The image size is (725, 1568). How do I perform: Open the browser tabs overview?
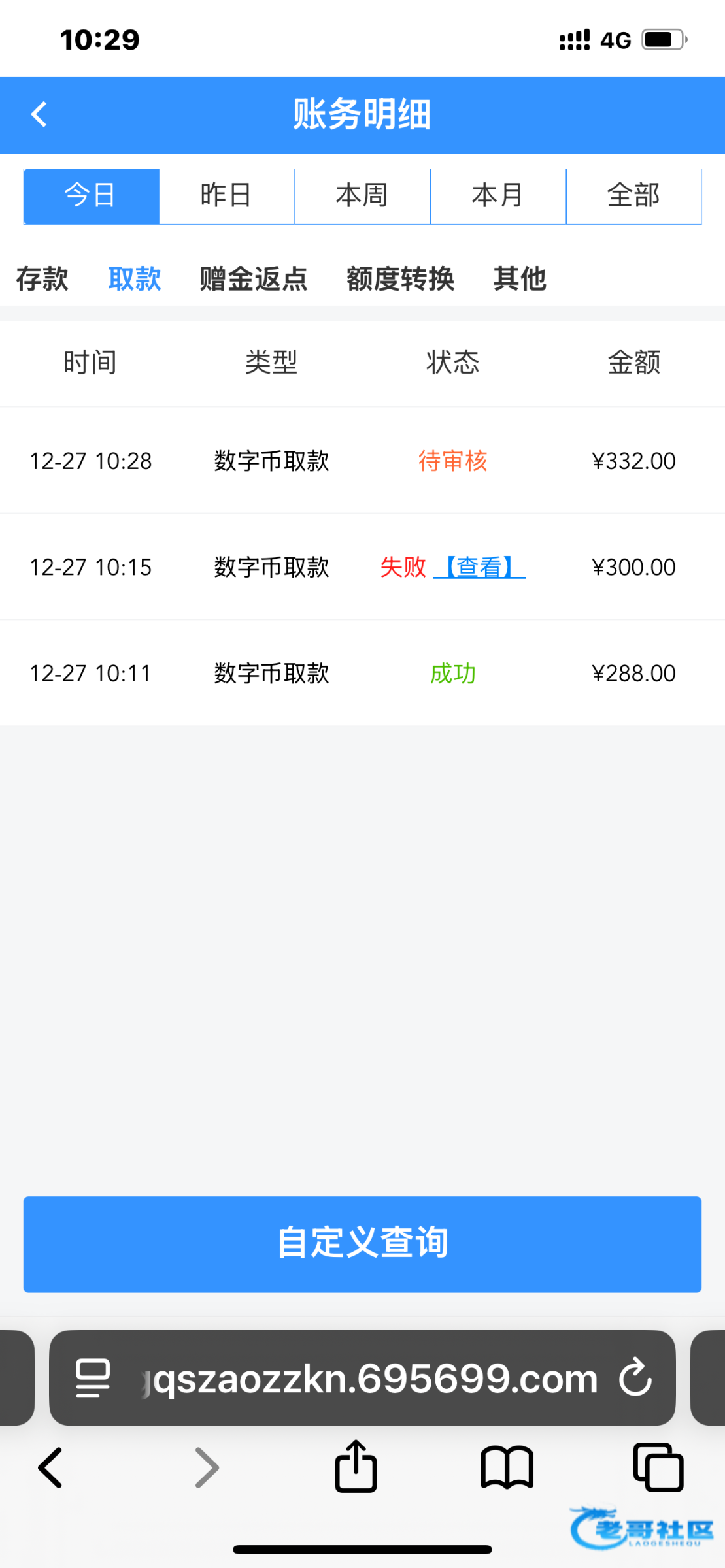tap(658, 1467)
